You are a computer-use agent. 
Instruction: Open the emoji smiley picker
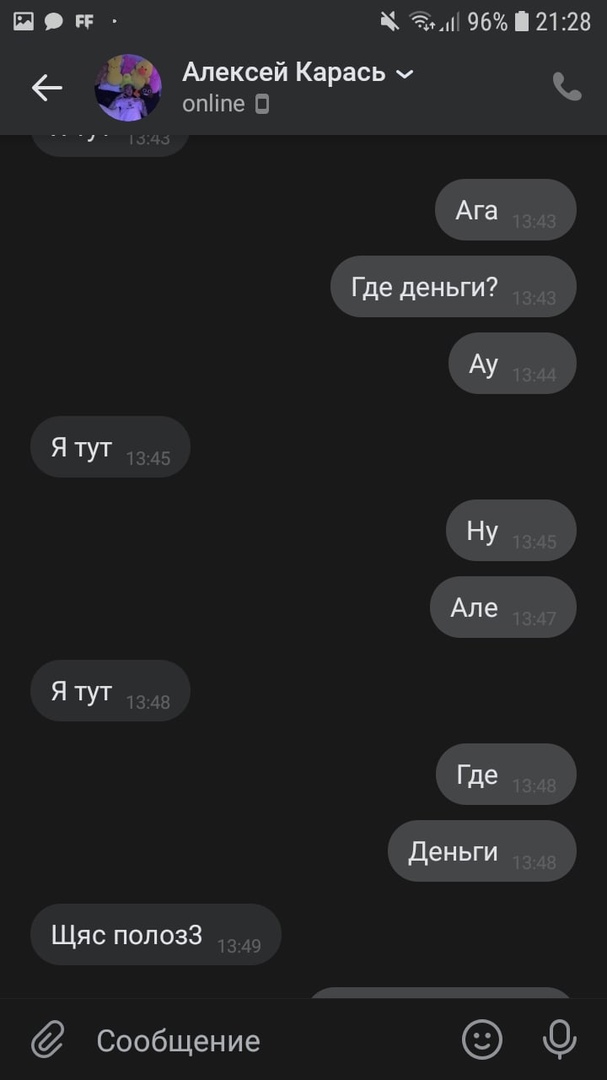482,1040
